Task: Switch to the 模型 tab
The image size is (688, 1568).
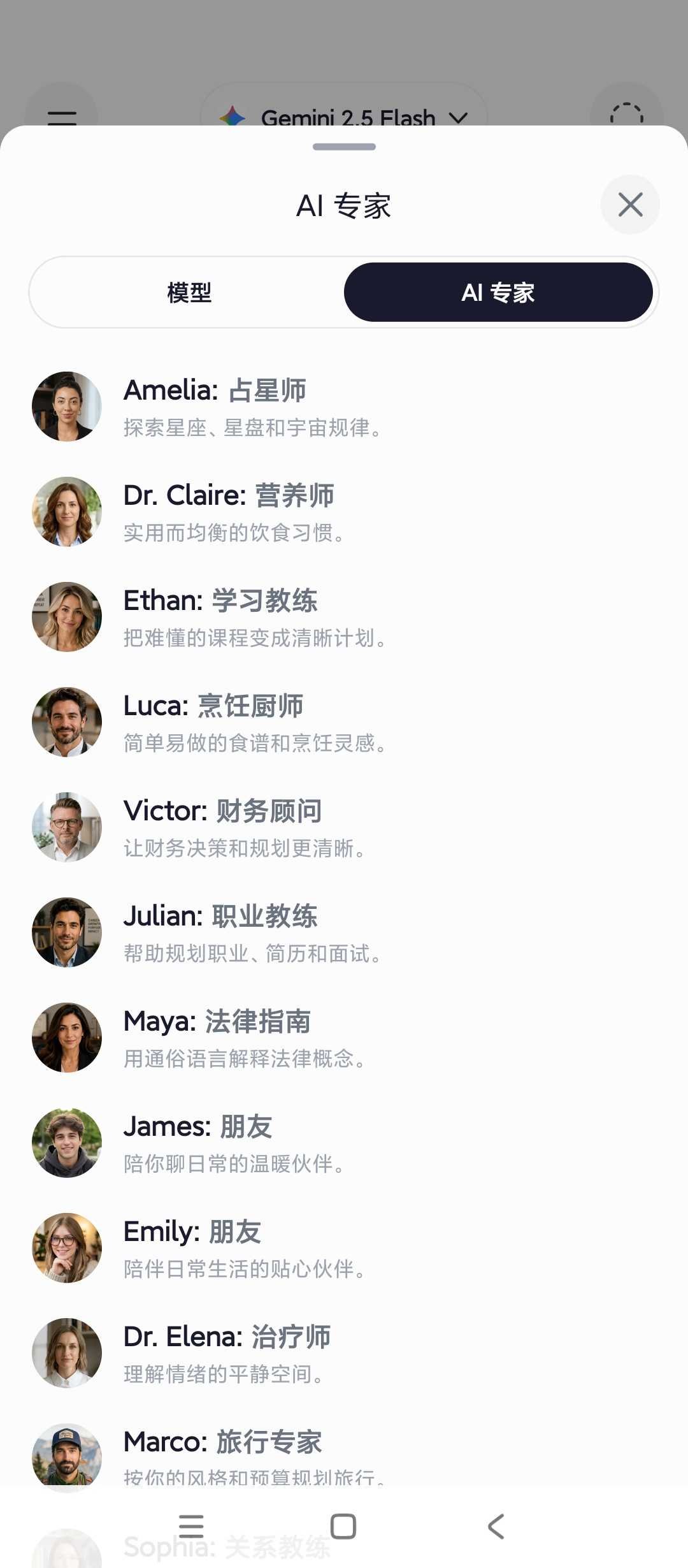Action: (x=189, y=293)
